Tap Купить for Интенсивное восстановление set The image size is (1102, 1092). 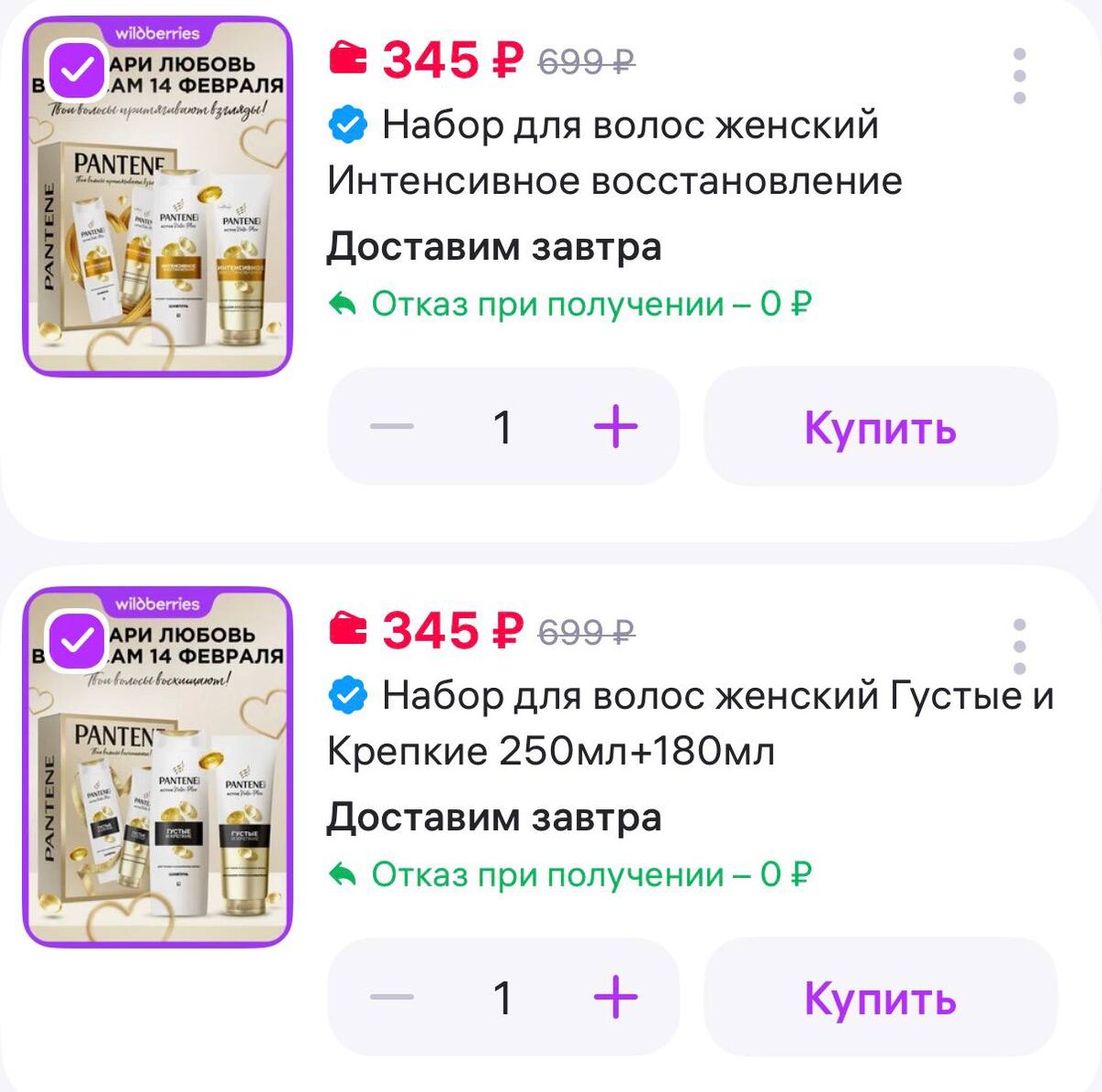tap(880, 427)
